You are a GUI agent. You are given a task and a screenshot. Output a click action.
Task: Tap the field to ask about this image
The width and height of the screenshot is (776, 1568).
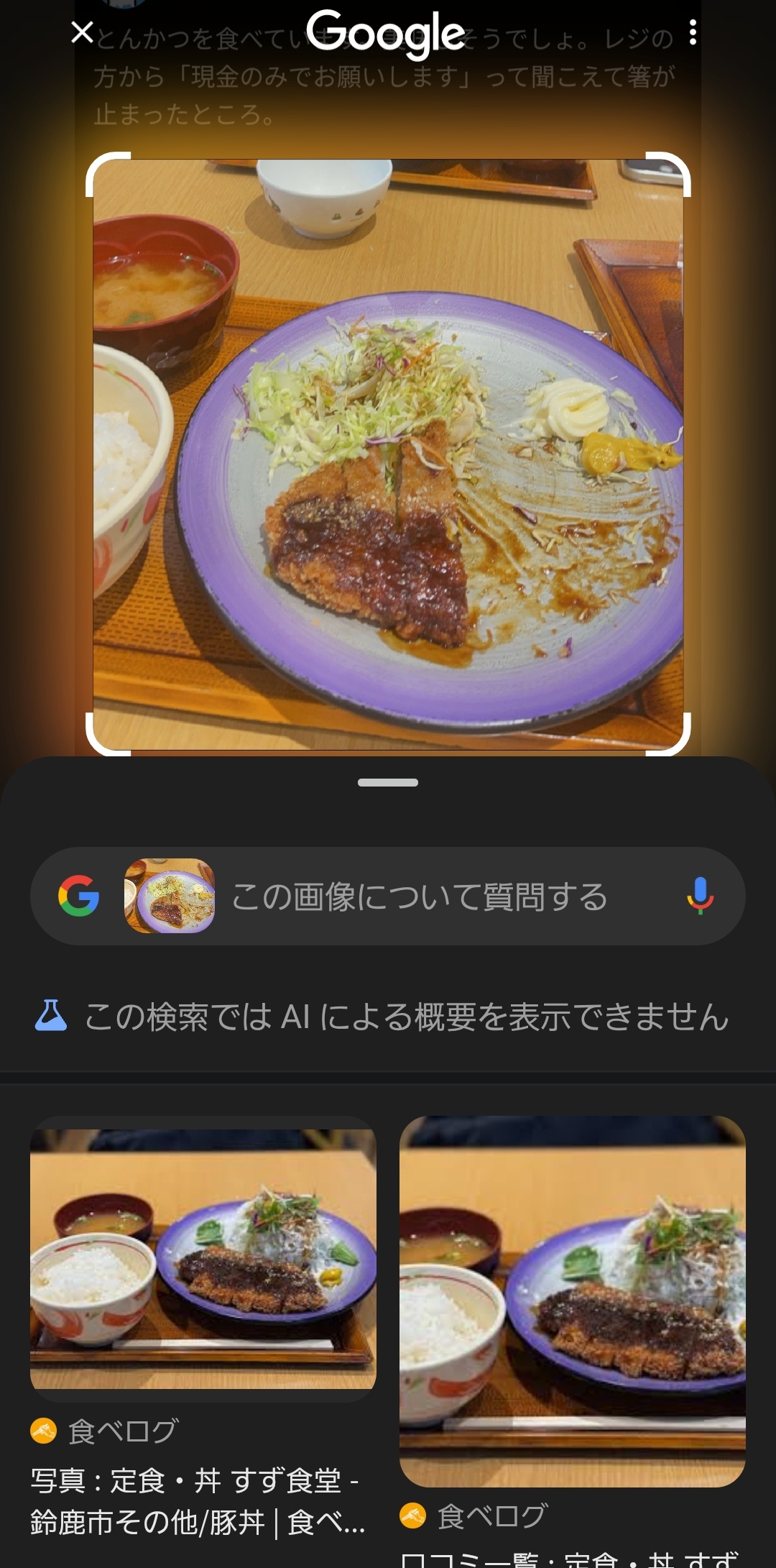[431, 897]
